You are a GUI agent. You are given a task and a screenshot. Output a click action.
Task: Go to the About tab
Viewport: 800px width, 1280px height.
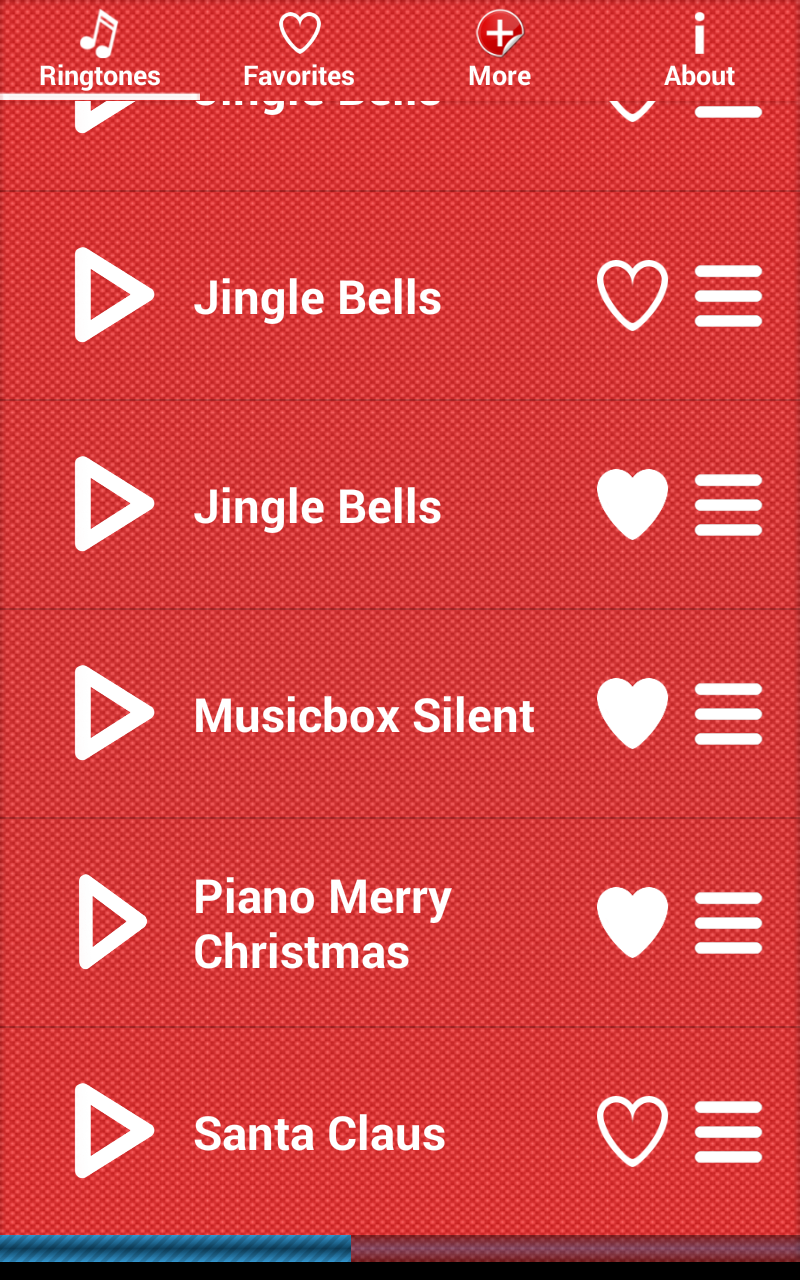click(699, 50)
